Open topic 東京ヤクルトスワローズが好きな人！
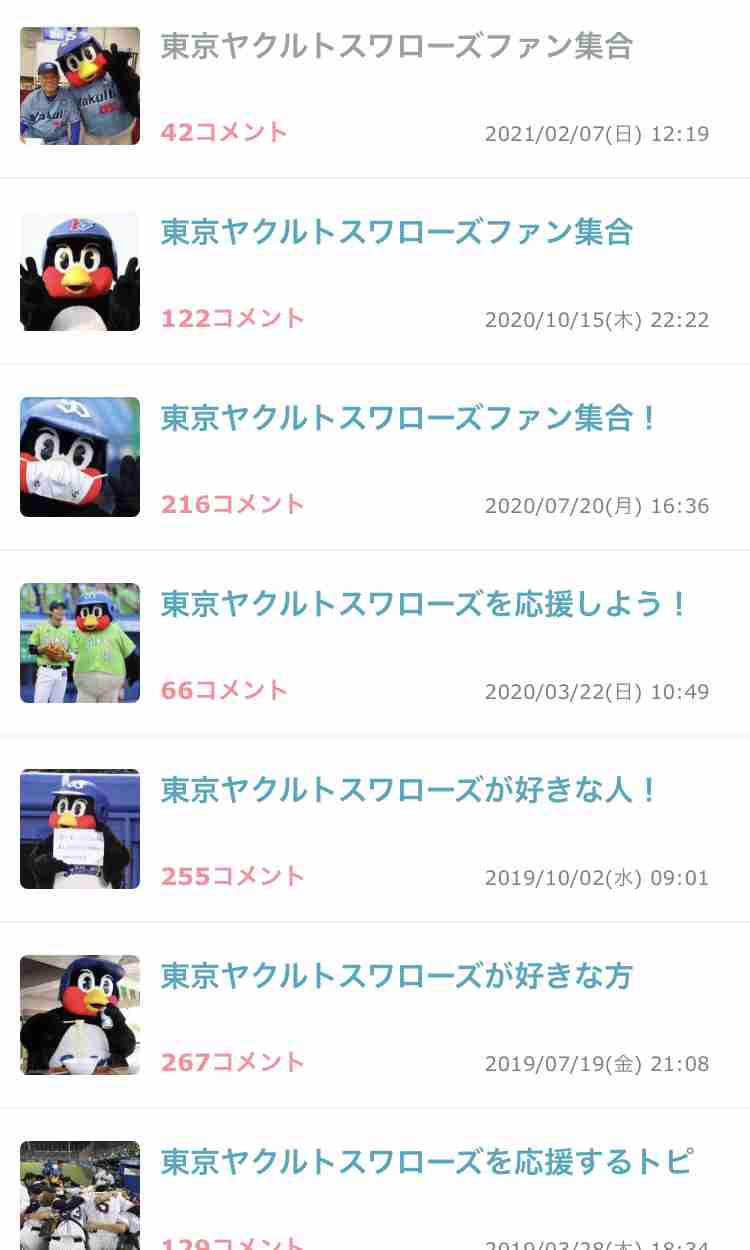Viewport: 750px width, 1250px height. (x=410, y=790)
